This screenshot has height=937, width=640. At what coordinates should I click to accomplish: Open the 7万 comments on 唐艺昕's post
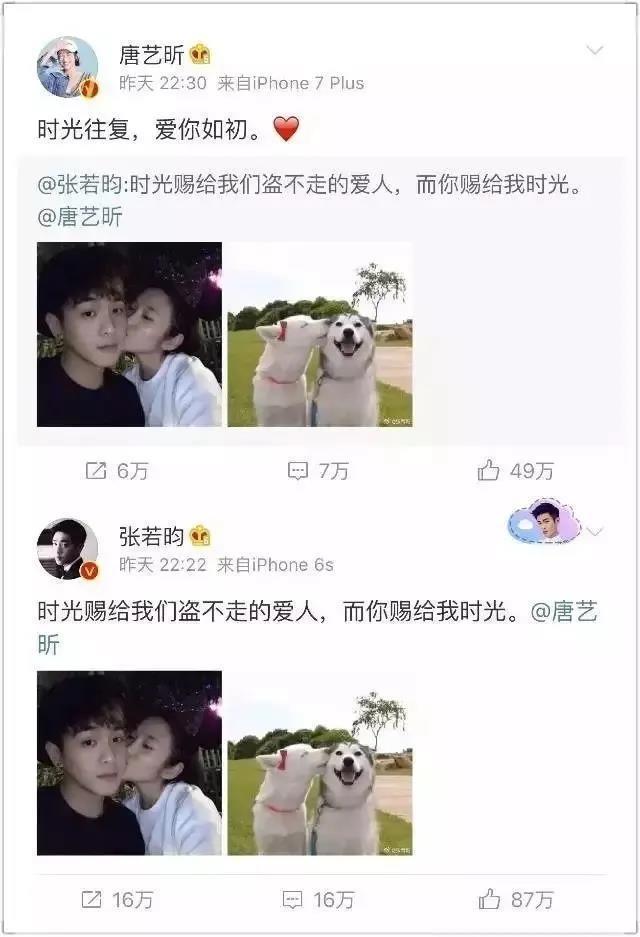pos(318,471)
